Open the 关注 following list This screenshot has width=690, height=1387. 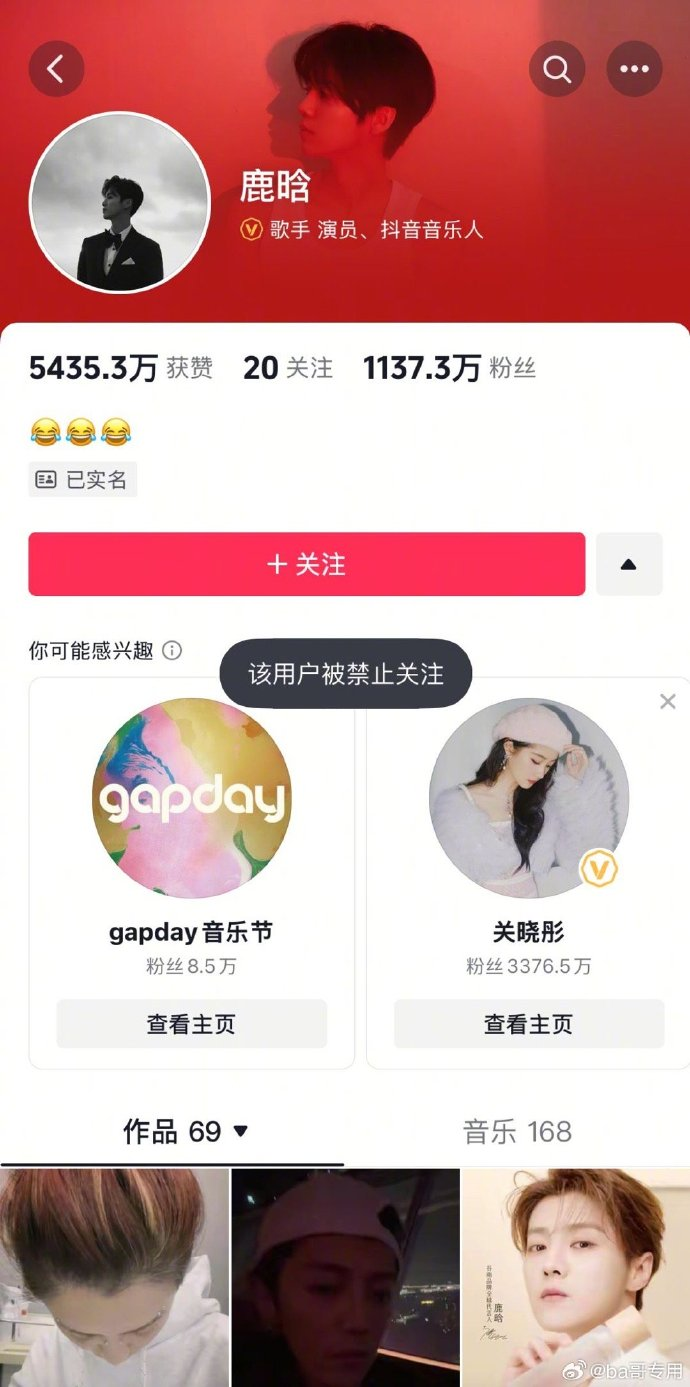pos(288,368)
